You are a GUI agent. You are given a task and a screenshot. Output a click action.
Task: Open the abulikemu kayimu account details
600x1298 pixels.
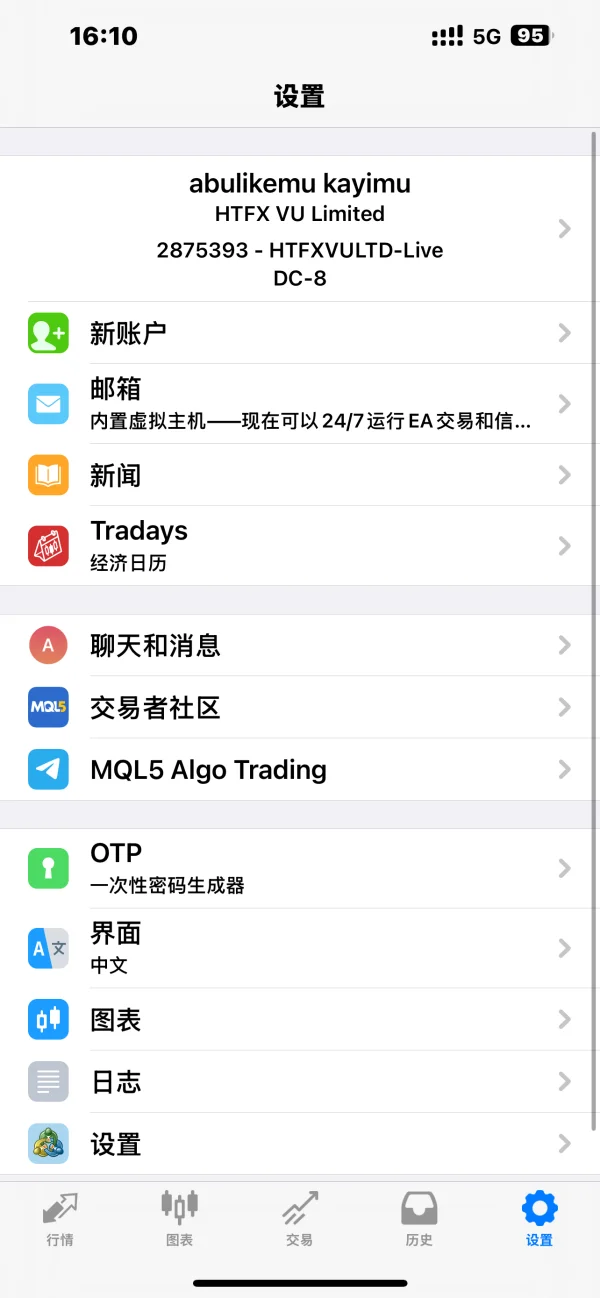point(300,229)
